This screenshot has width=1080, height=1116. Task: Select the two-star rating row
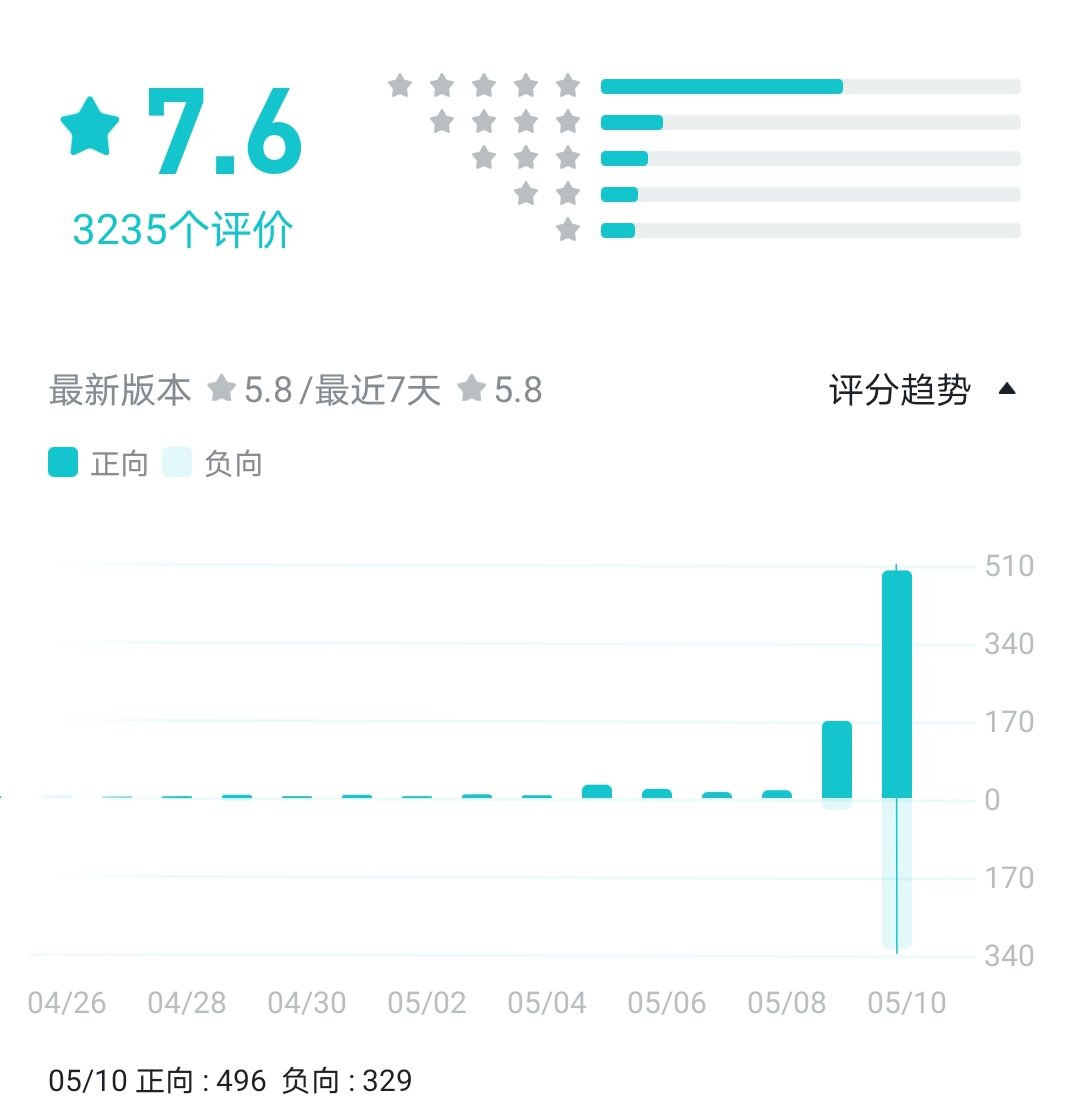546,193
